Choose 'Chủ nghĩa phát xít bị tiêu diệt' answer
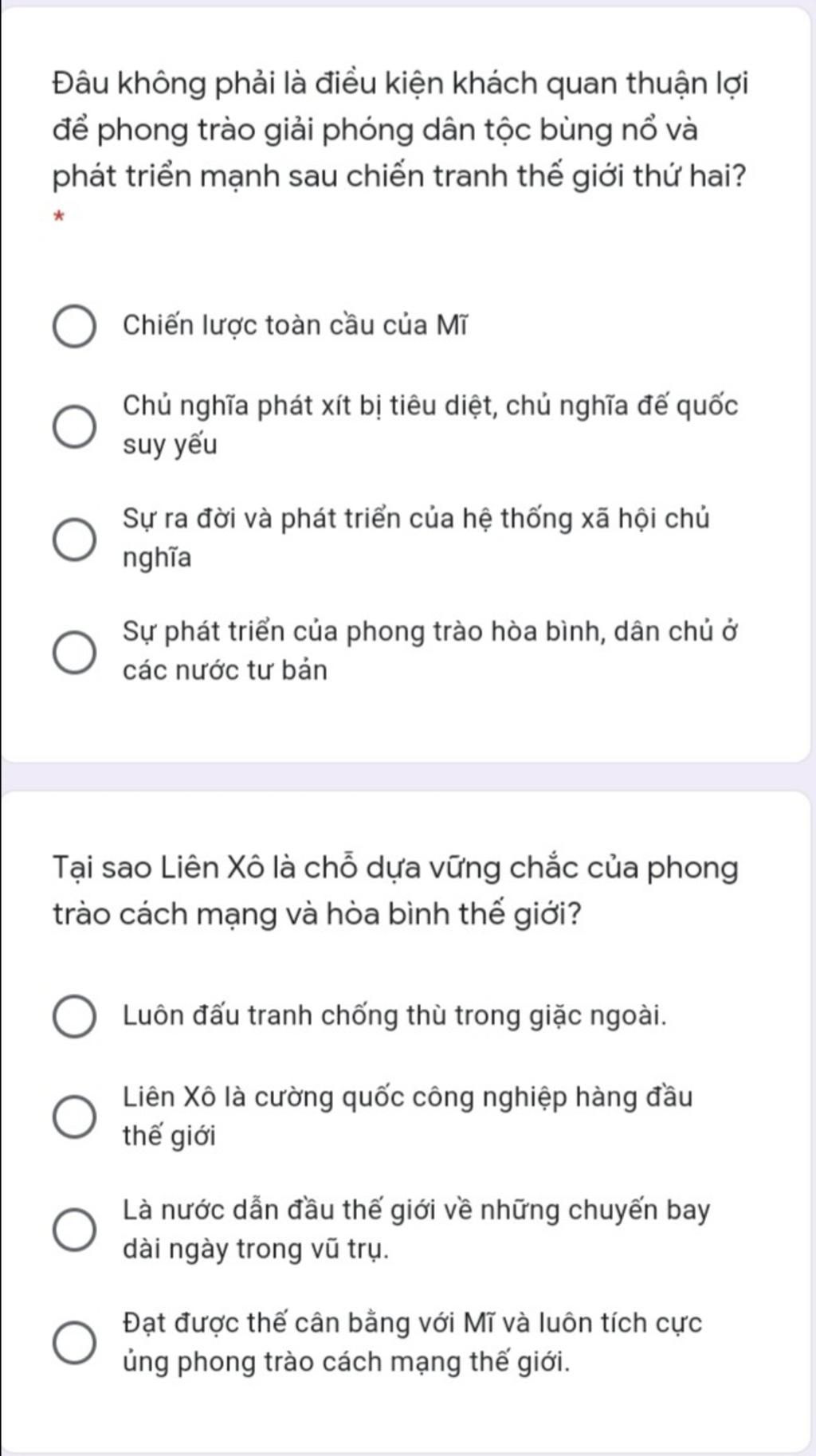The image size is (816, 1456). tap(75, 426)
